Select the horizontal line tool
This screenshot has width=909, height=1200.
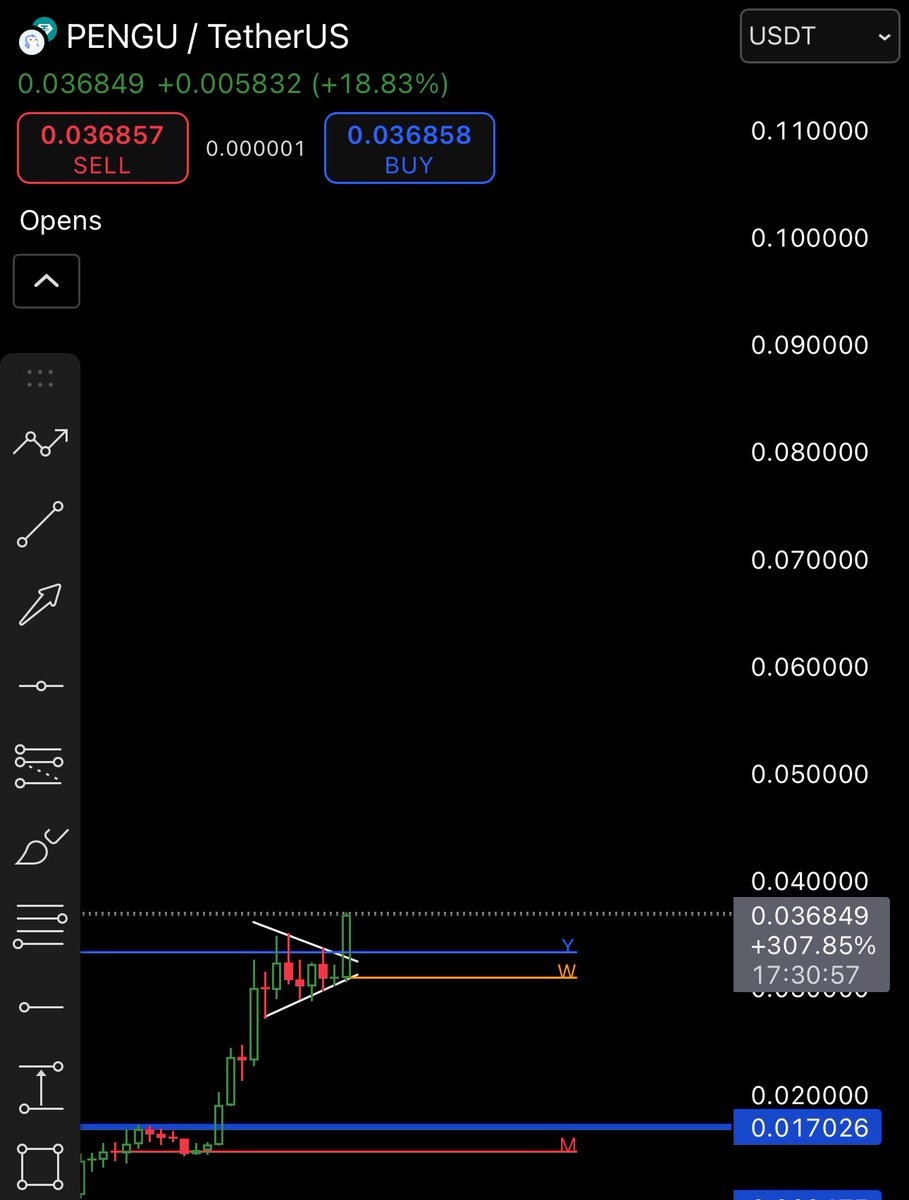tap(40, 686)
